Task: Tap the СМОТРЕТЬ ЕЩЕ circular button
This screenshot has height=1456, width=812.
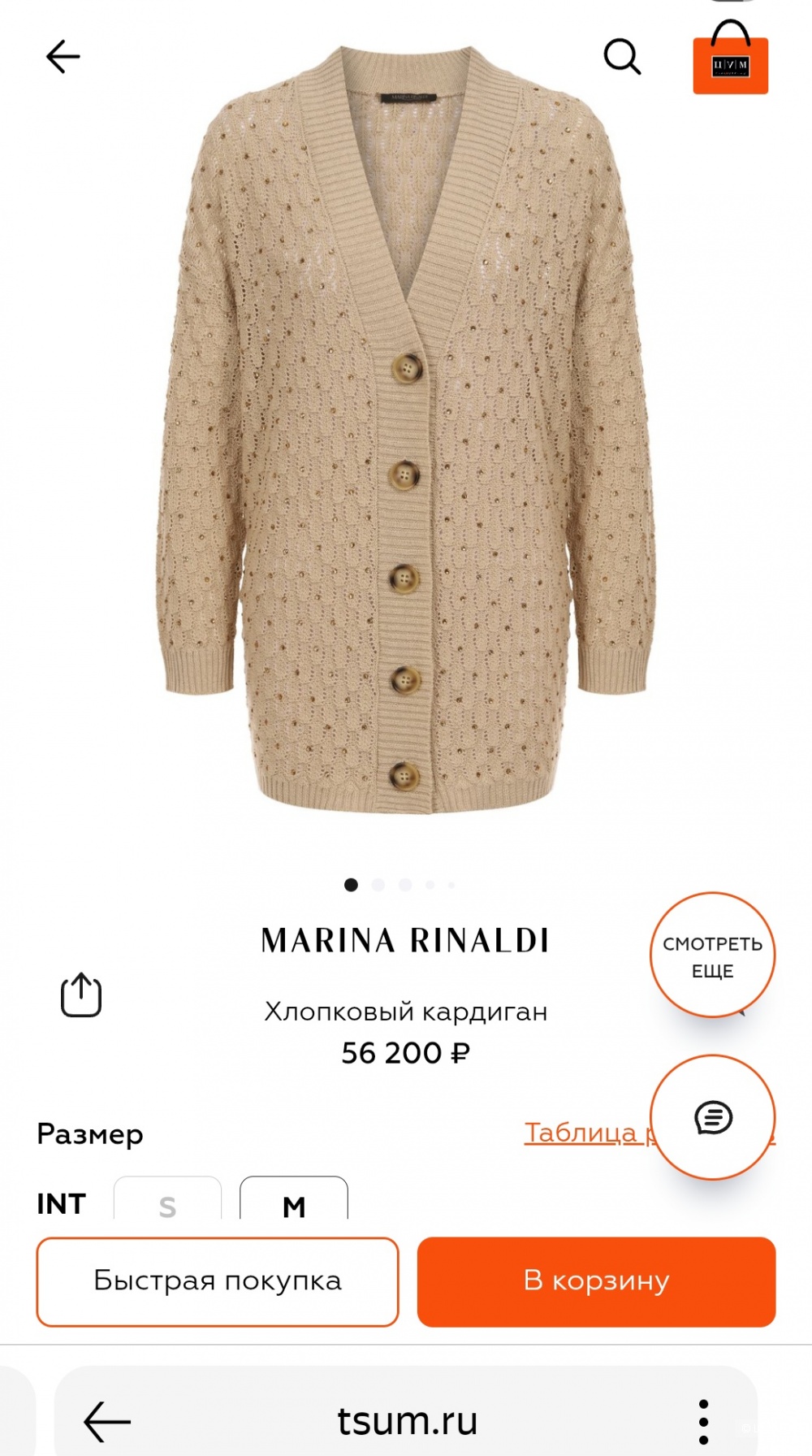Action: pyautogui.click(x=712, y=955)
